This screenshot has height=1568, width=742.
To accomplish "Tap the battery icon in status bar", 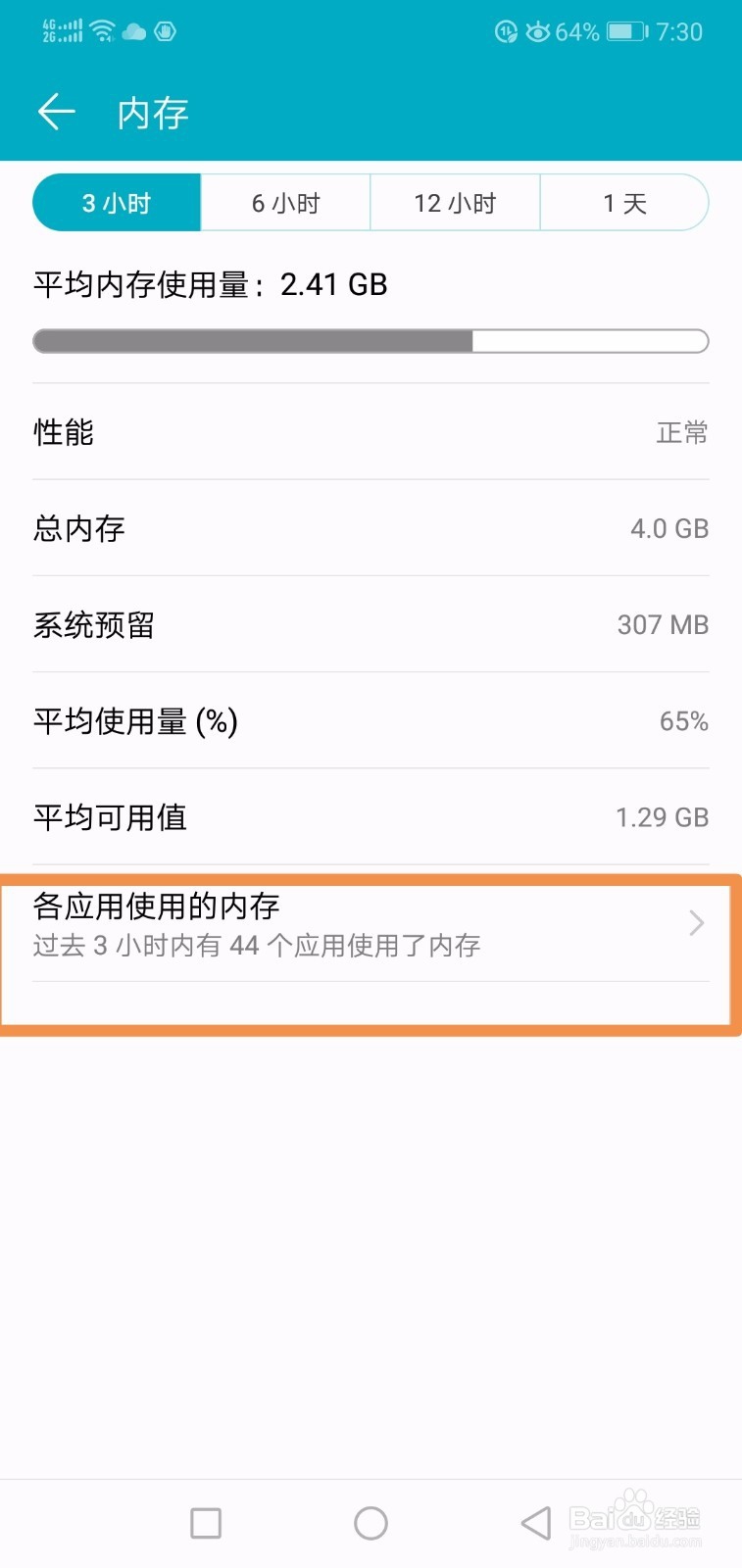I will coord(624,32).
